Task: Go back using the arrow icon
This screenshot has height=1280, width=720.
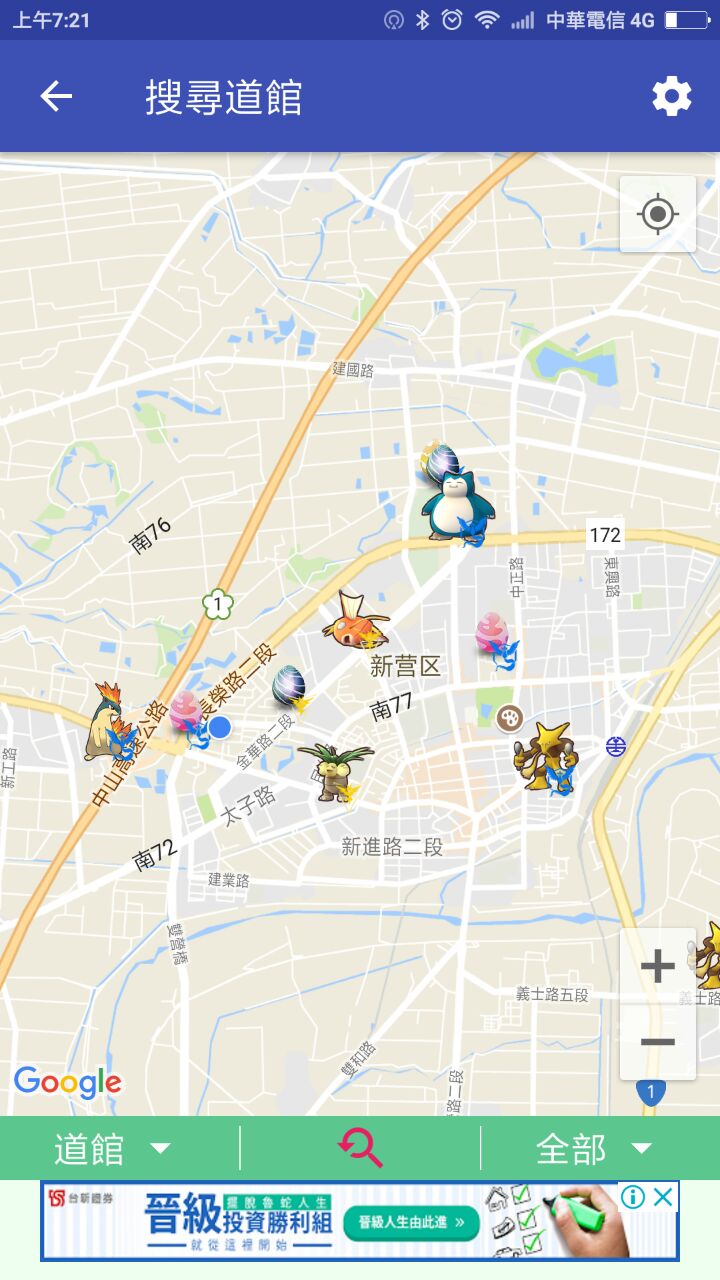Action: coord(56,97)
